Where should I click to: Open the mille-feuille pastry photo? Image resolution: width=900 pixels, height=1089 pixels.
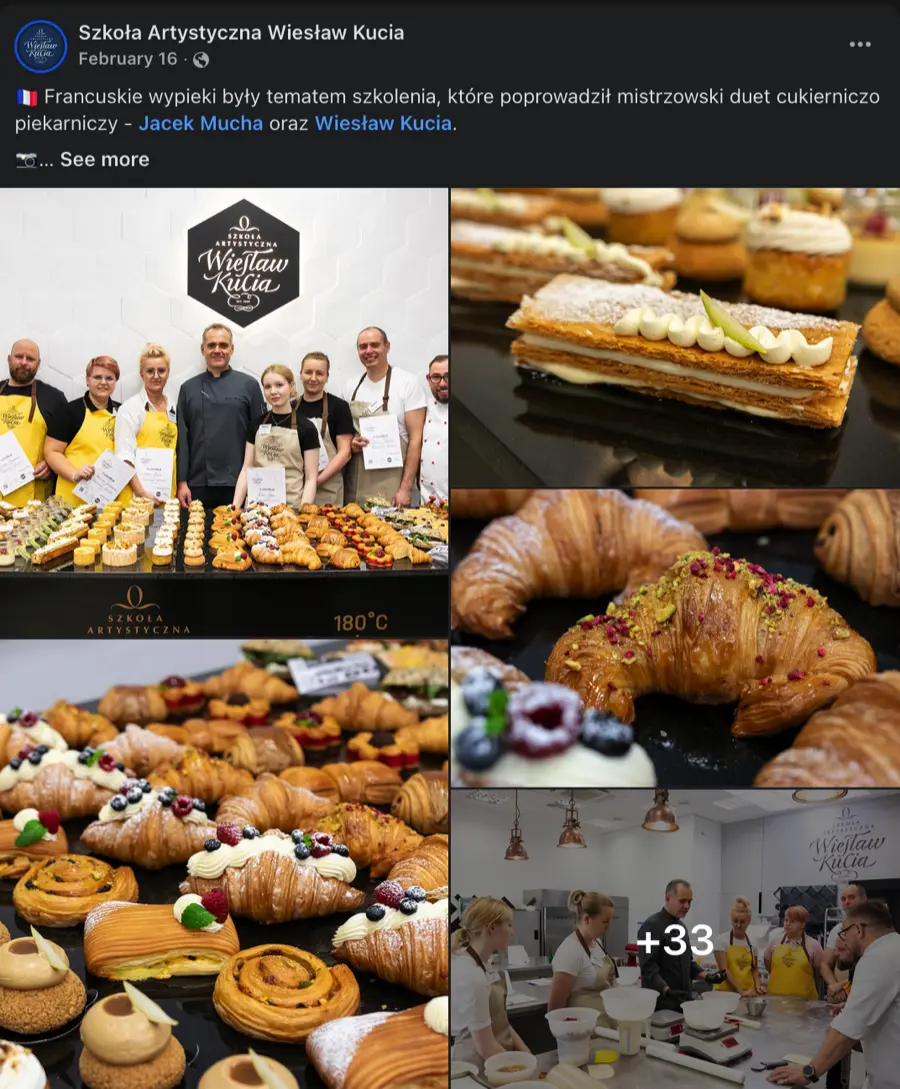point(675,337)
